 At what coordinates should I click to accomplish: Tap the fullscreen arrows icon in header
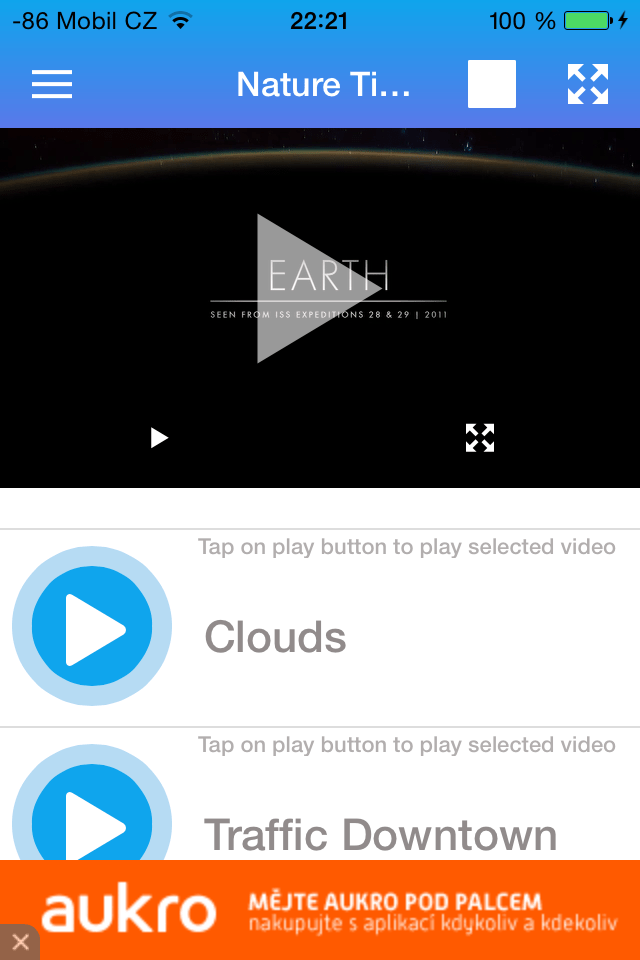588,84
